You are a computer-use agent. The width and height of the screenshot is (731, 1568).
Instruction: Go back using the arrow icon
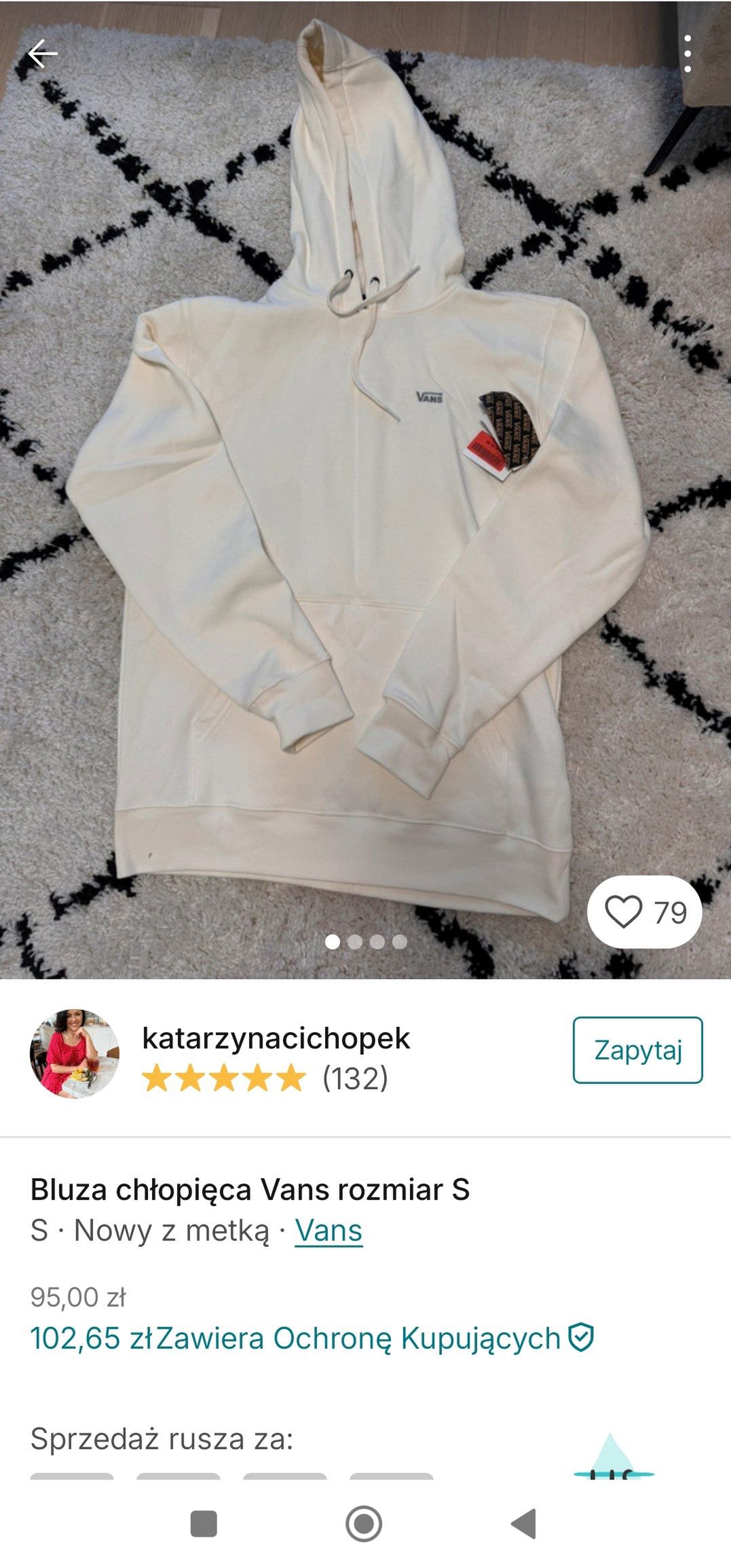tap(42, 54)
